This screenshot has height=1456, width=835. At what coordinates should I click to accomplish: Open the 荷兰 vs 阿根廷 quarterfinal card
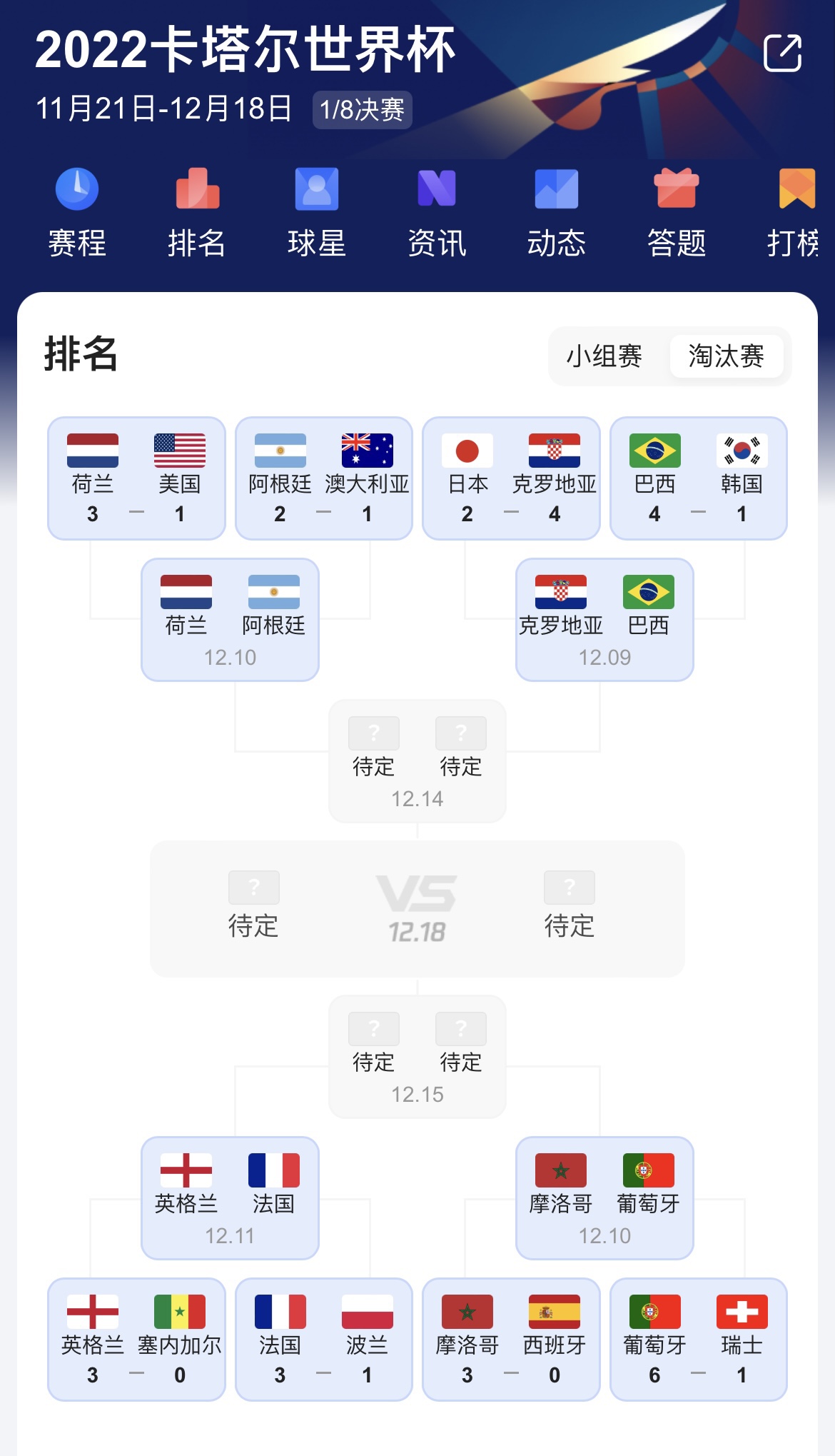(x=230, y=620)
